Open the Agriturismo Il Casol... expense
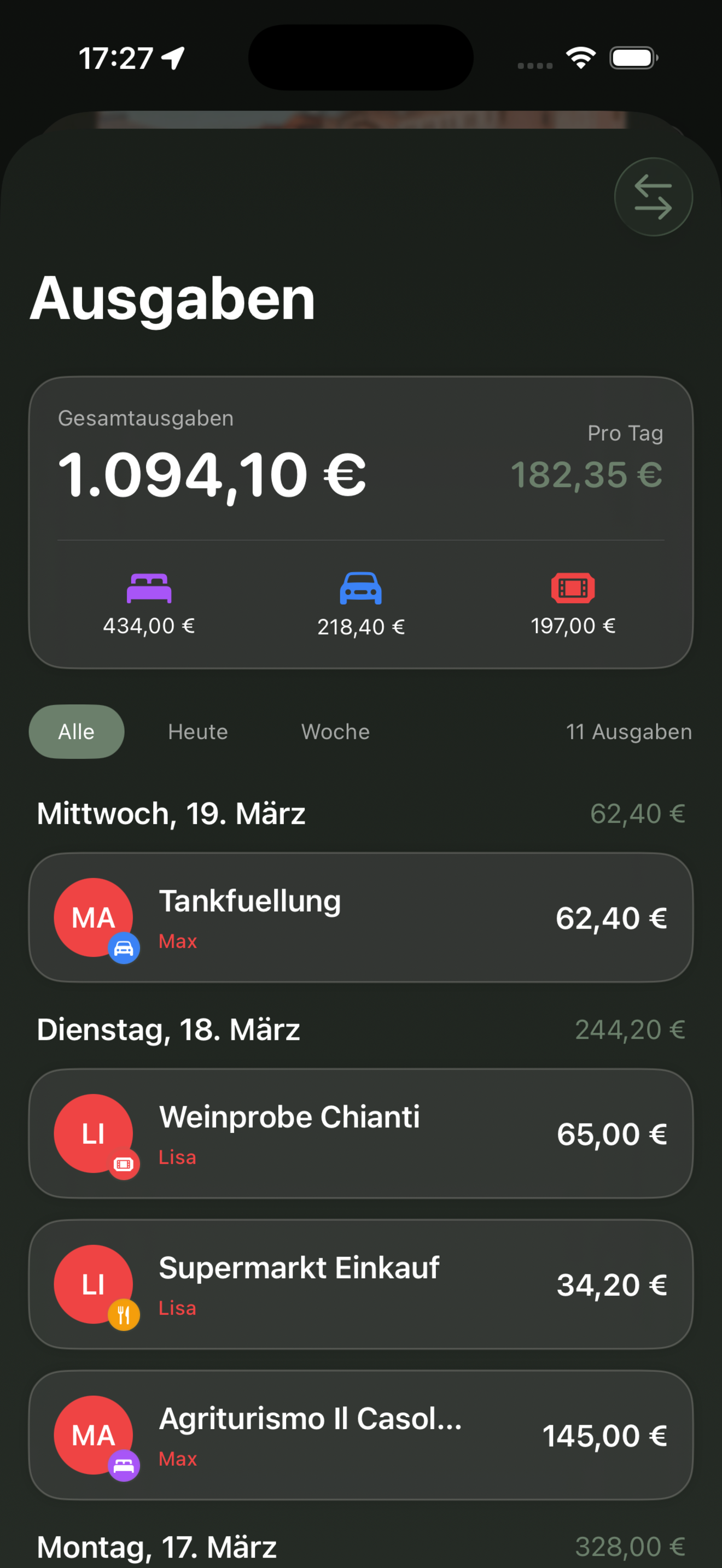This screenshot has height=1568, width=722. click(360, 1435)
